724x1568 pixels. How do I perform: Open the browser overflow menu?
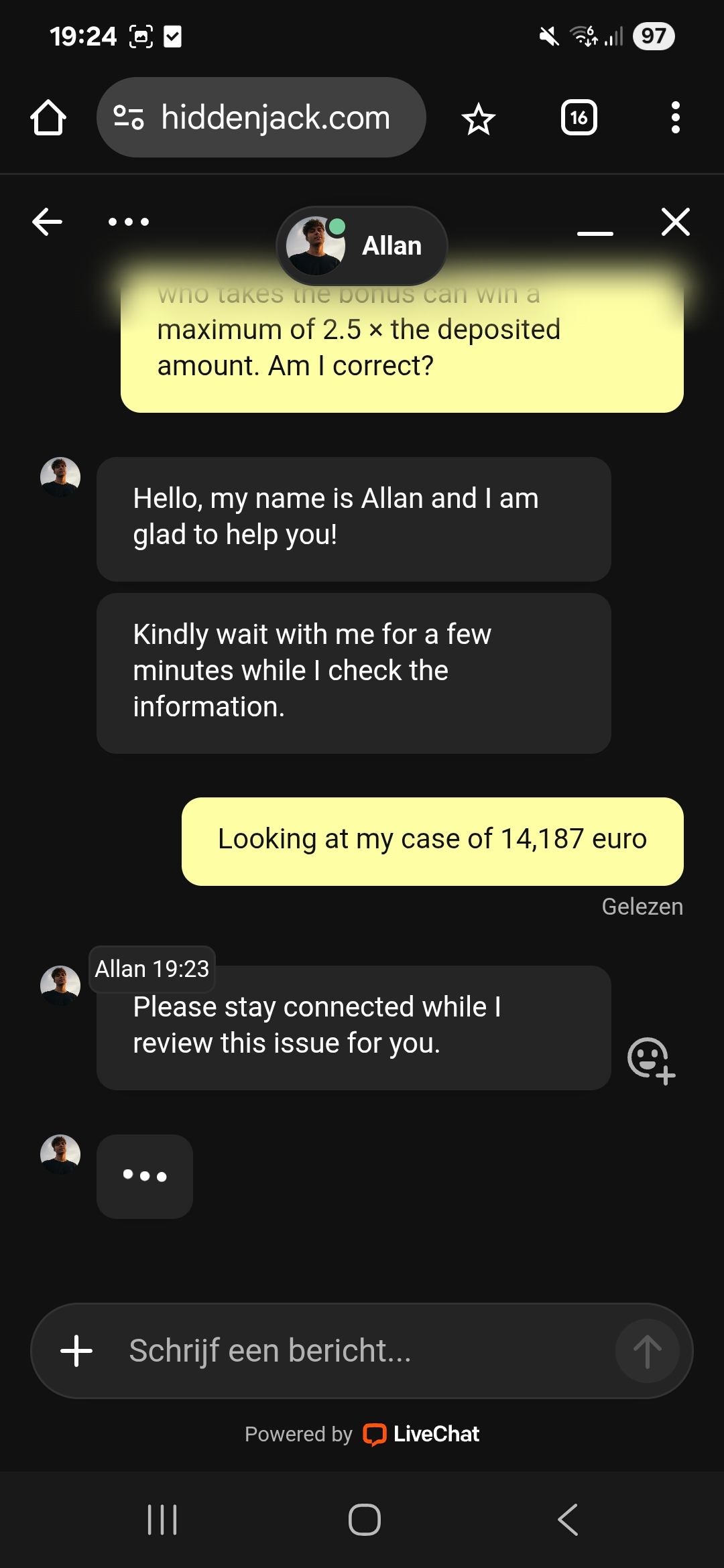(x=675, y=118)
